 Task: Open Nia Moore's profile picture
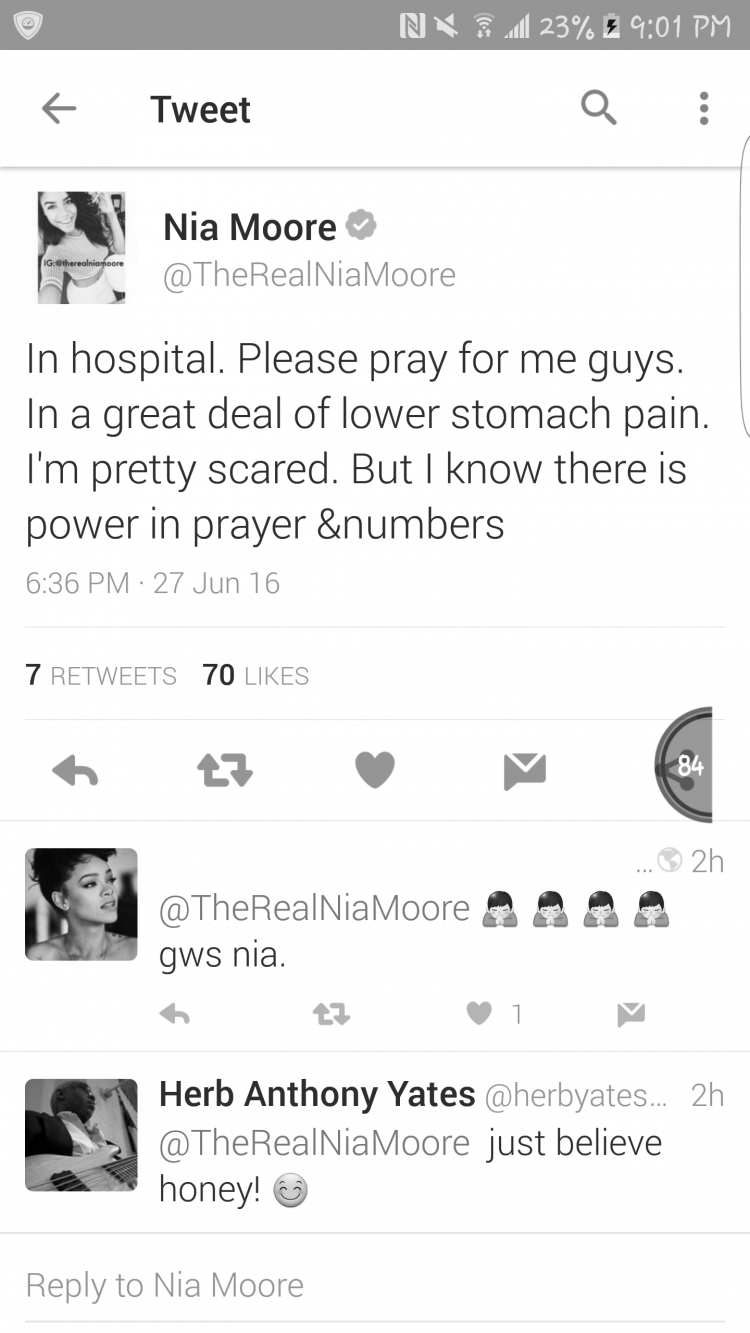click(81, 248)
